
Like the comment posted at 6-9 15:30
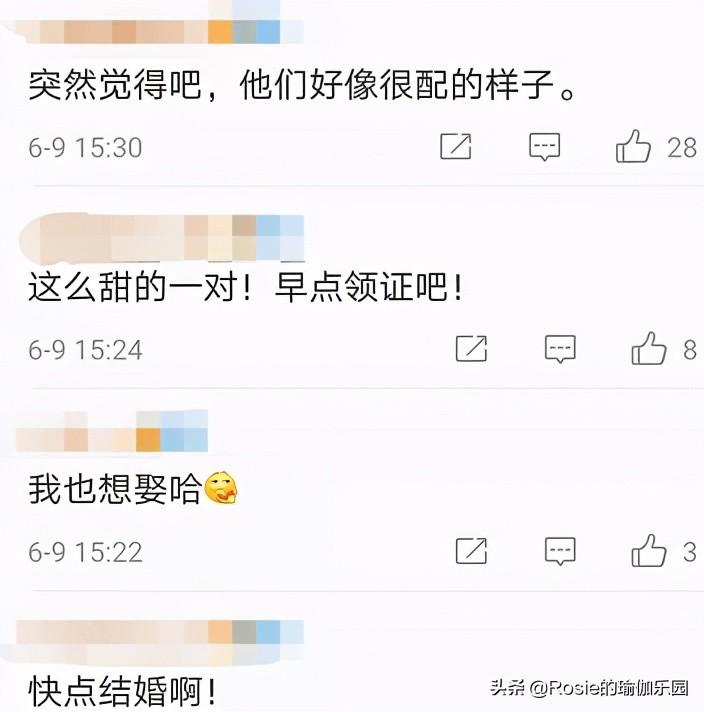click(633, 147)
